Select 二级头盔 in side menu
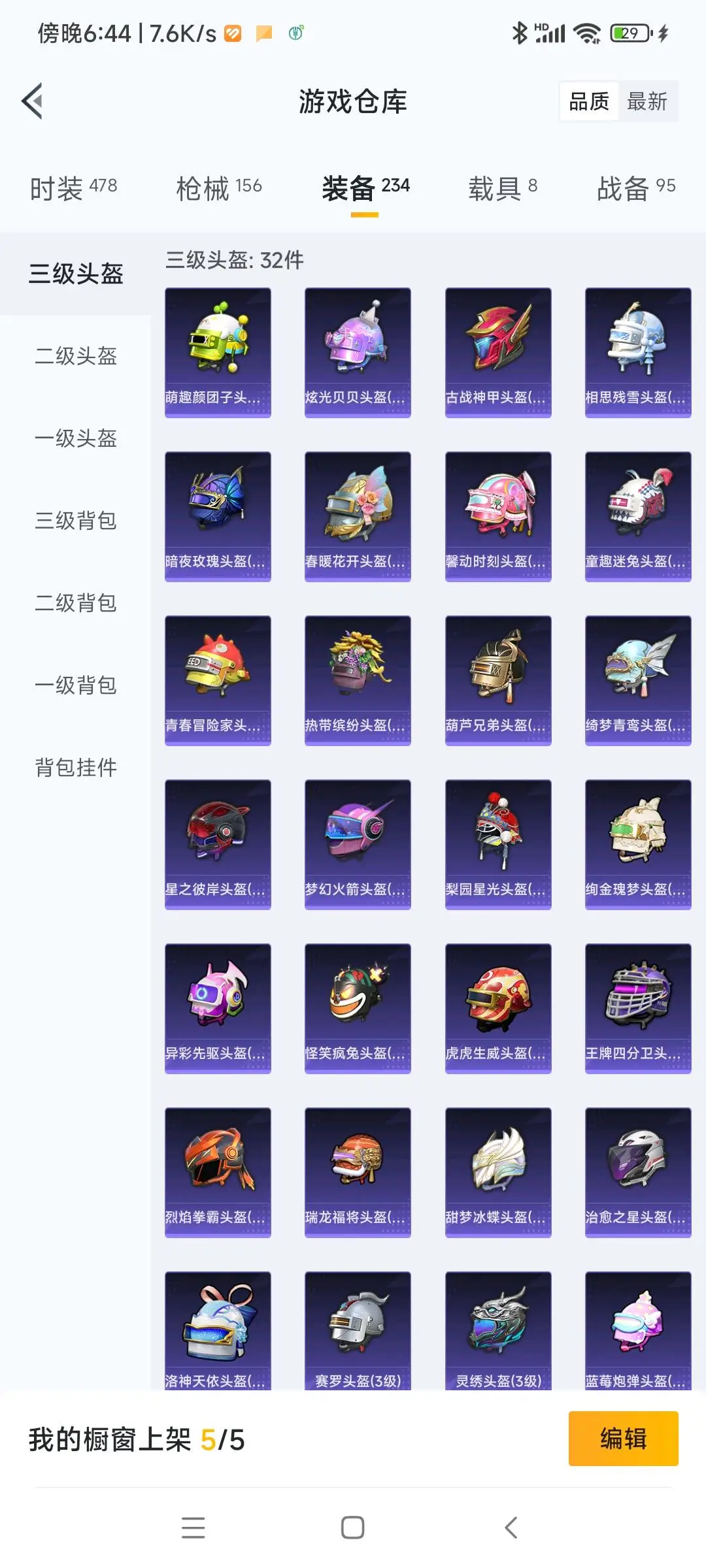 point(76,356)
